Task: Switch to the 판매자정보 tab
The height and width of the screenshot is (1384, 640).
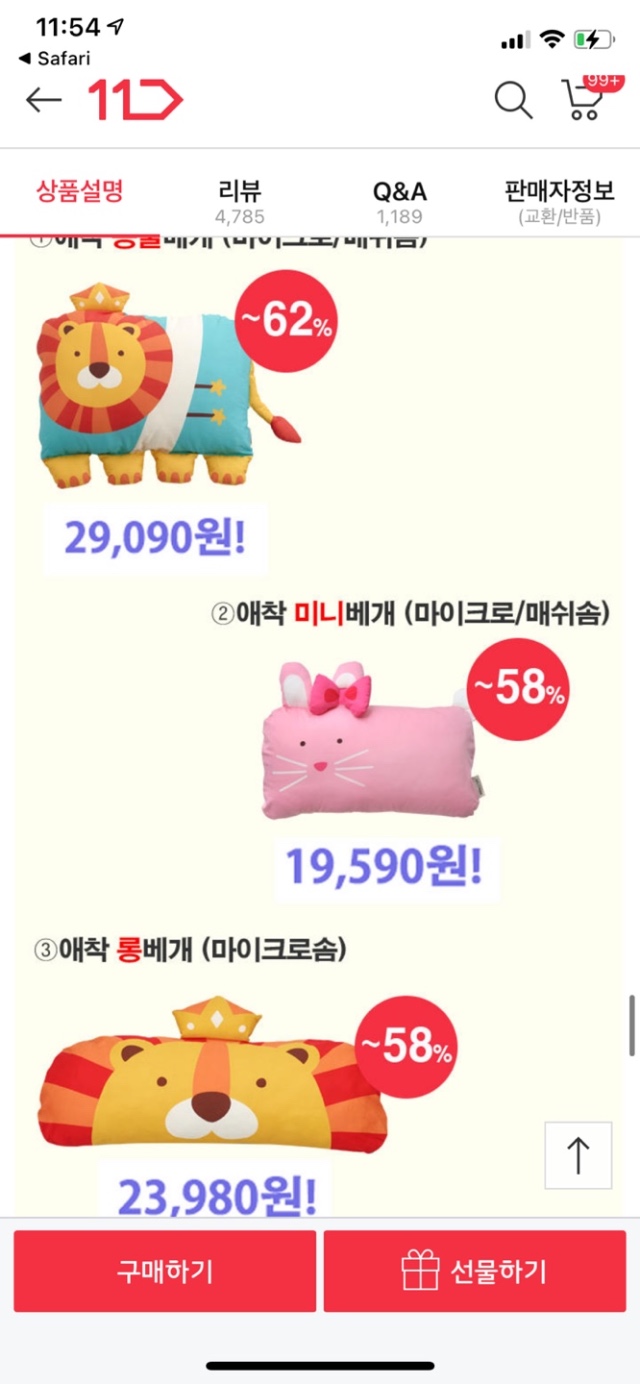Action: click(560, 200)
